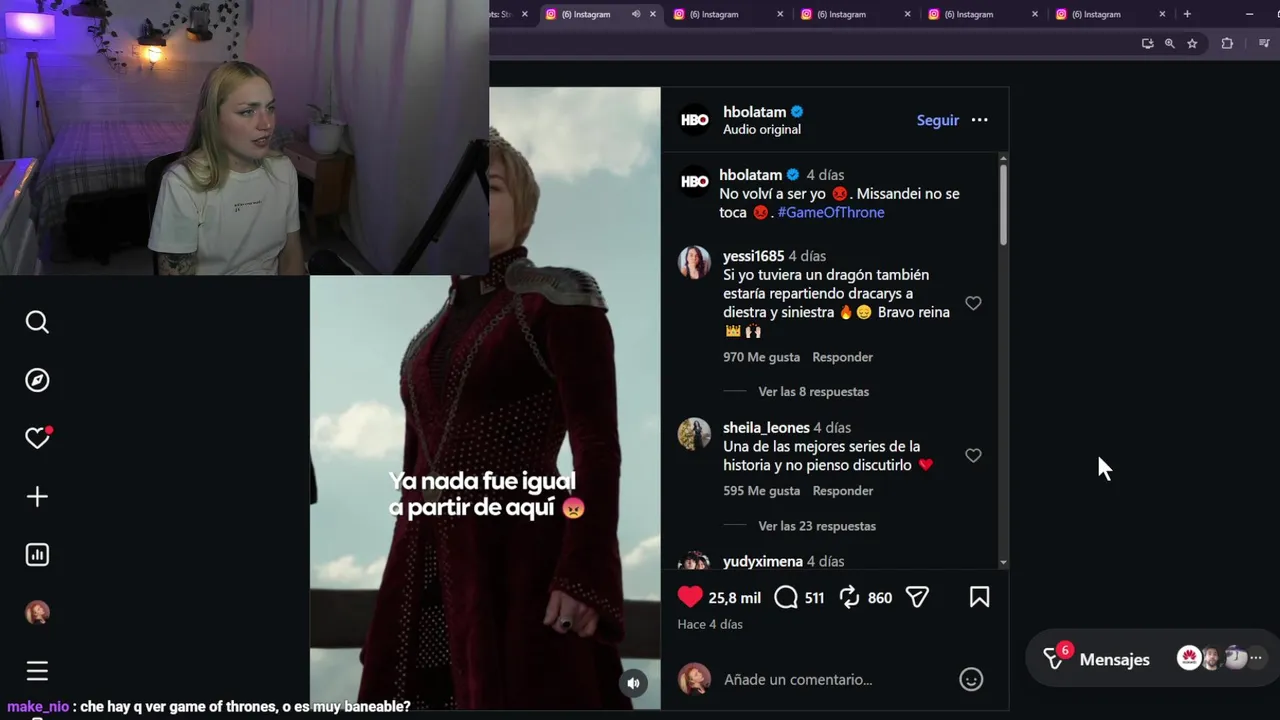Open comments with the speech bubble icon
Viewport: 1280px width, 720px height.
click(786, 597)
